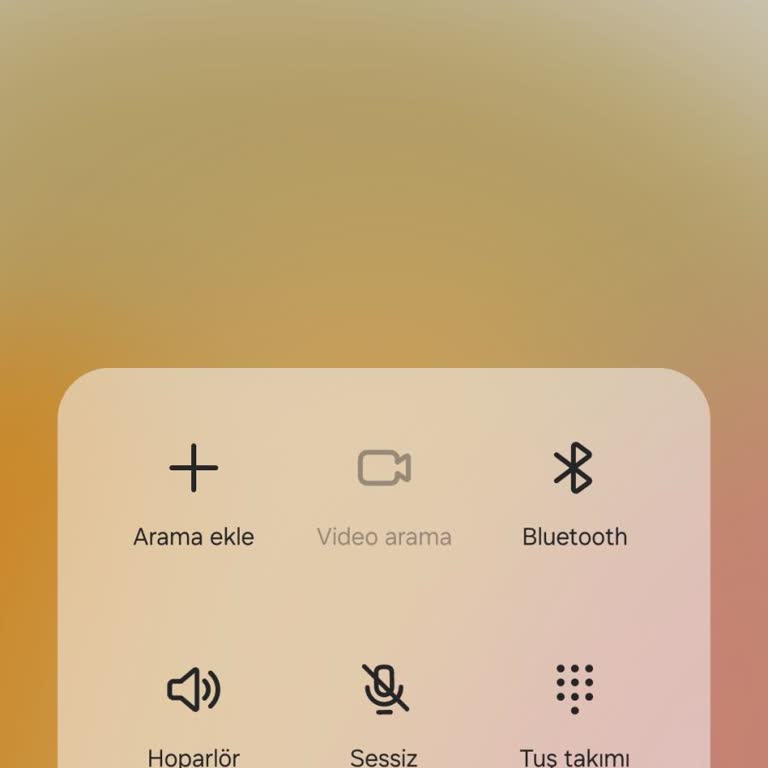Turn on the Hoparlör speaker
Image resolution: width=768 pixels, height=768 pixels.
click(x=194, y=690)
